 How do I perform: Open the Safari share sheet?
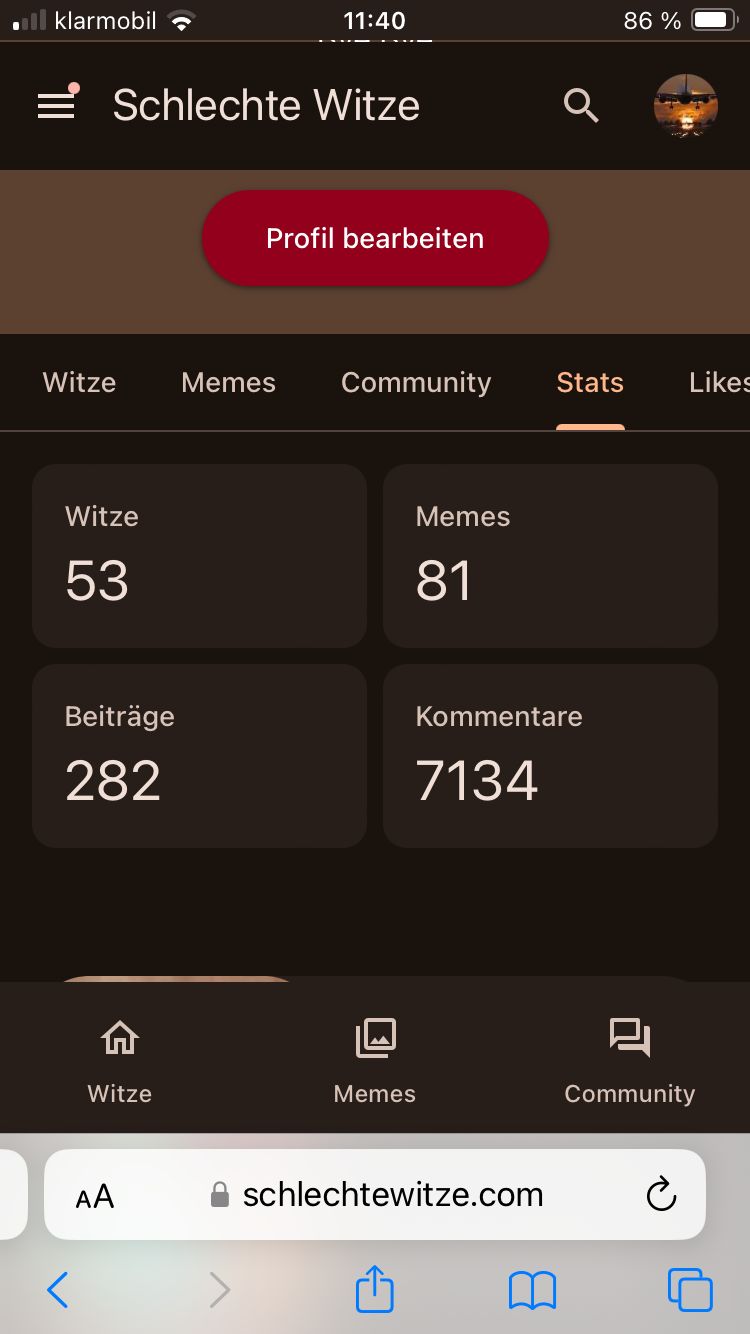(x=375, y=1289)
